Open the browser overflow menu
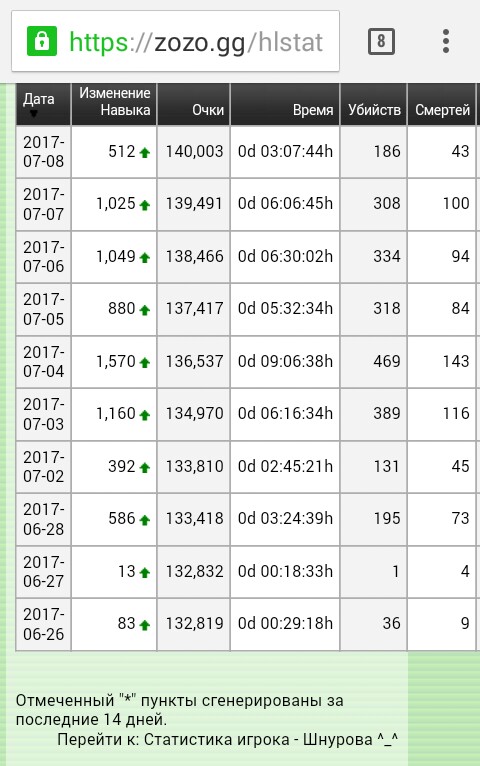The height and width of the screenshot is (766, 480). tap(445, 41)
